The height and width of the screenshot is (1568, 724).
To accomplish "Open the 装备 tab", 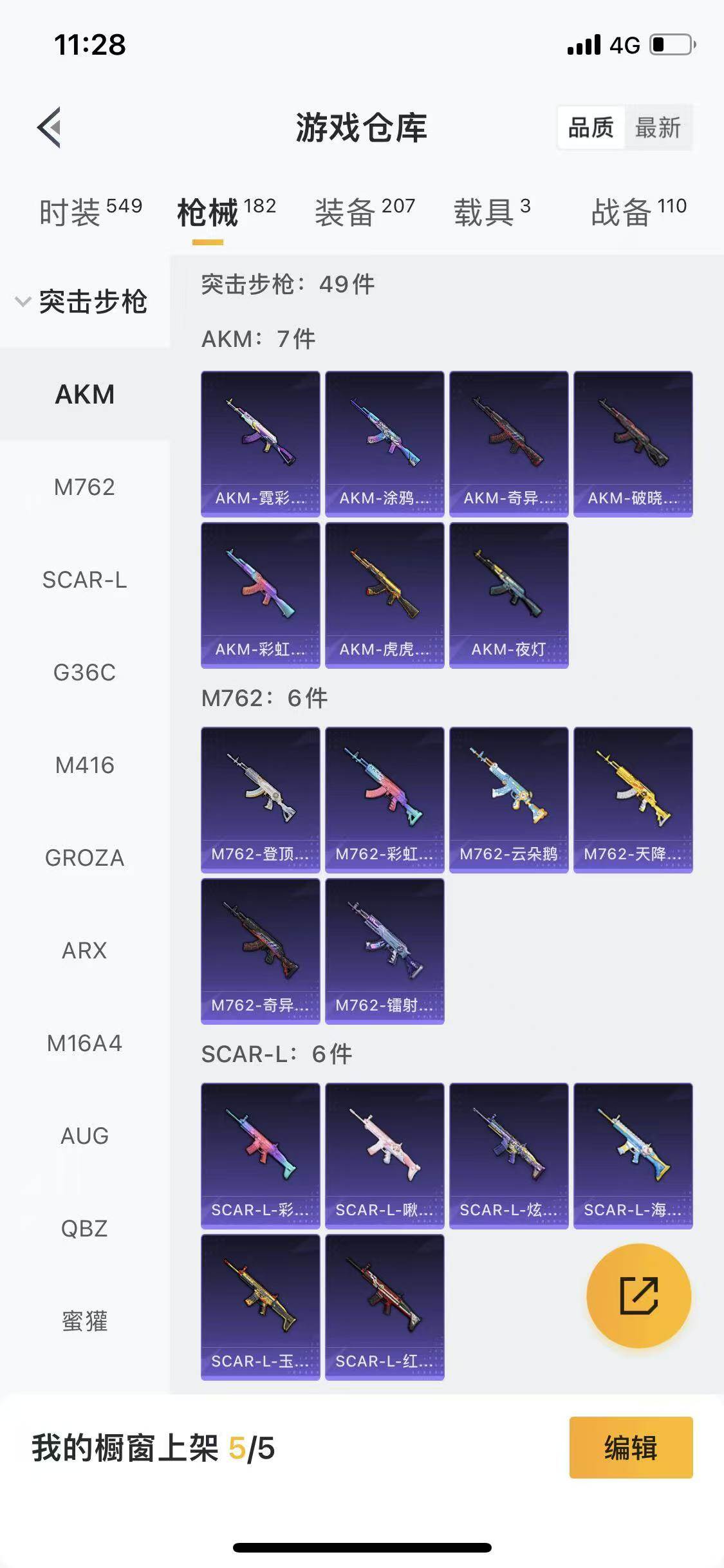I will point(364,212).
